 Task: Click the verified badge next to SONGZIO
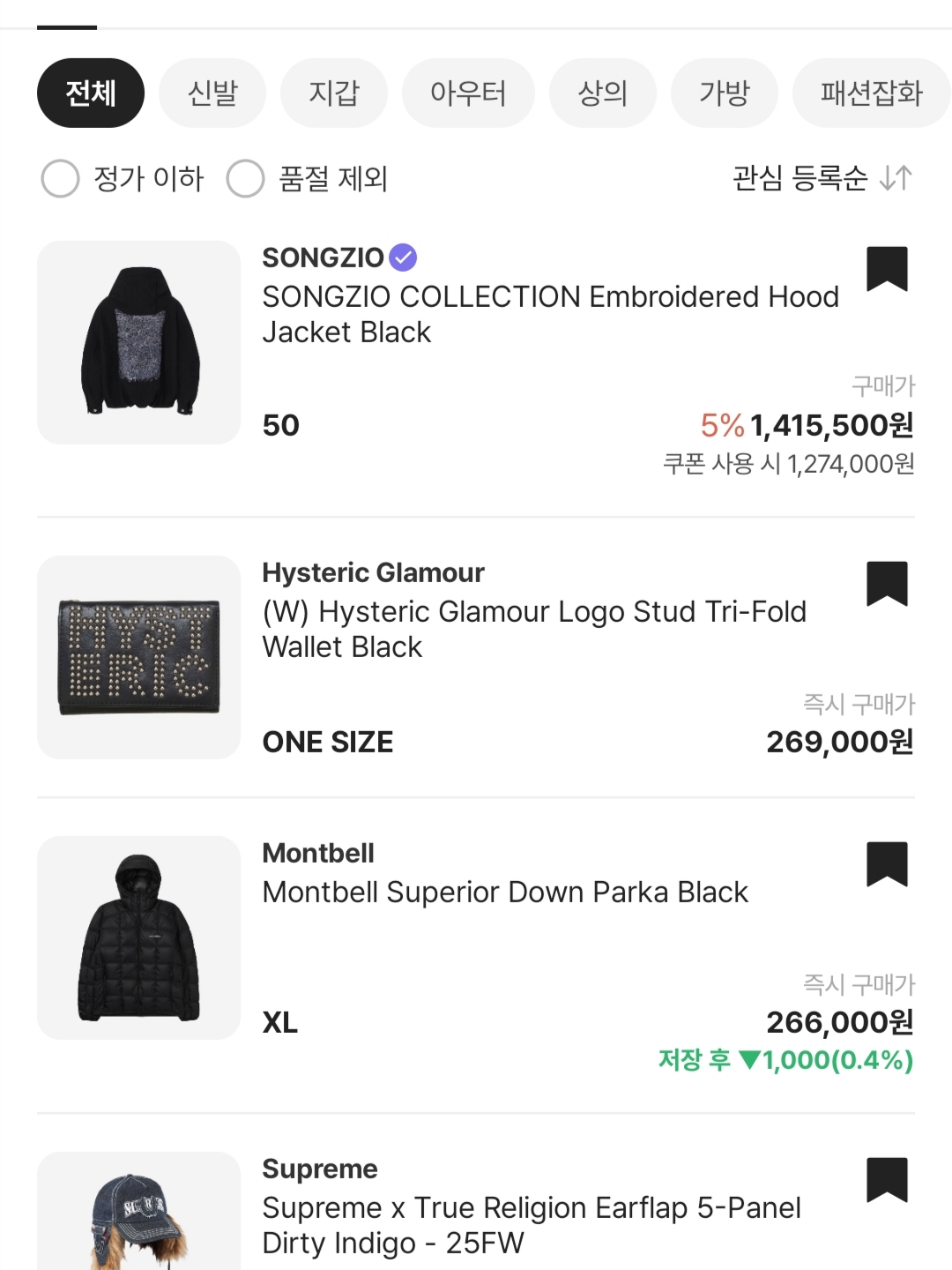tap(403, 258)
